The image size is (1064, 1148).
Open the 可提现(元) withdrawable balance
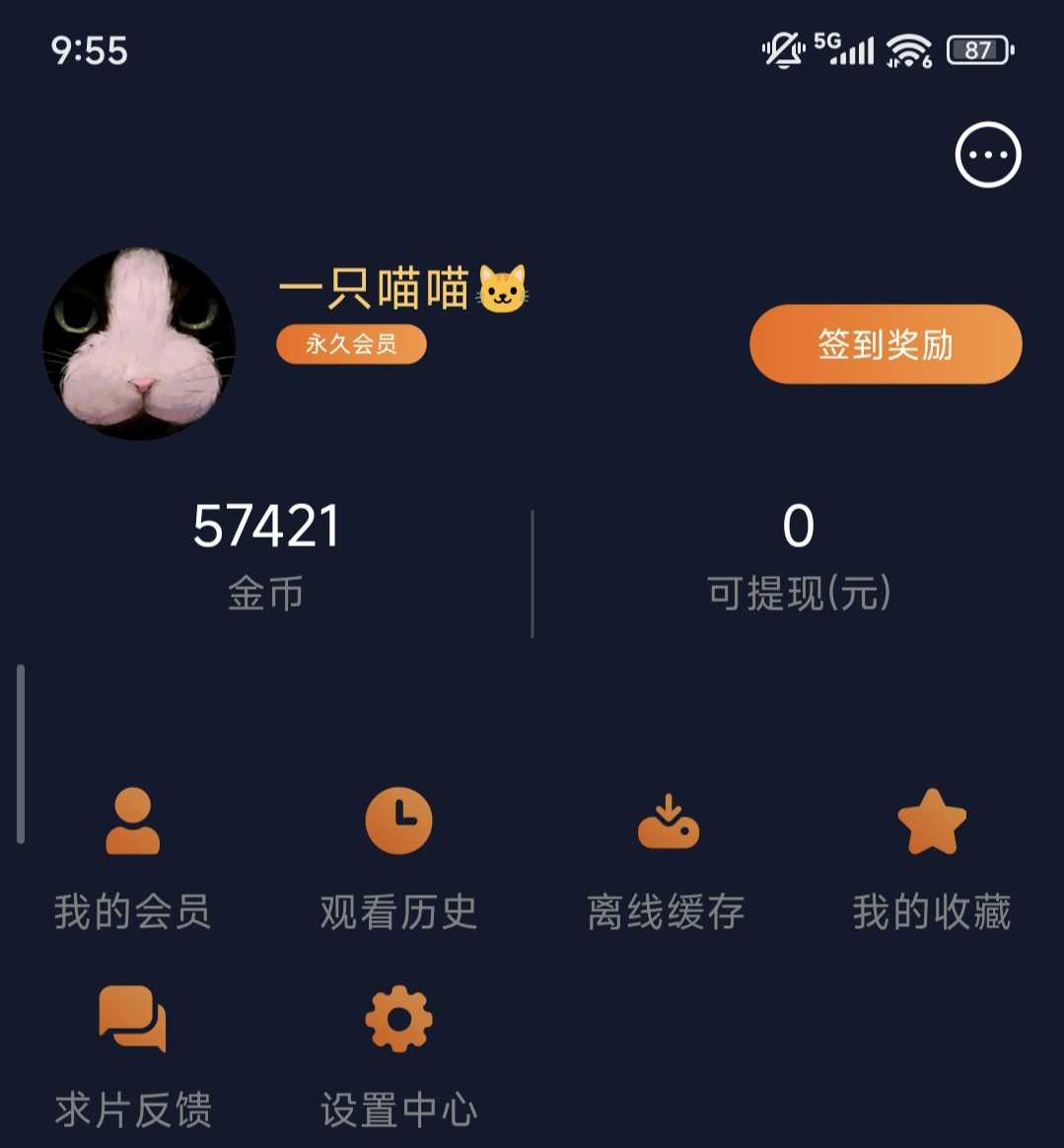click(x=799, y=554)
